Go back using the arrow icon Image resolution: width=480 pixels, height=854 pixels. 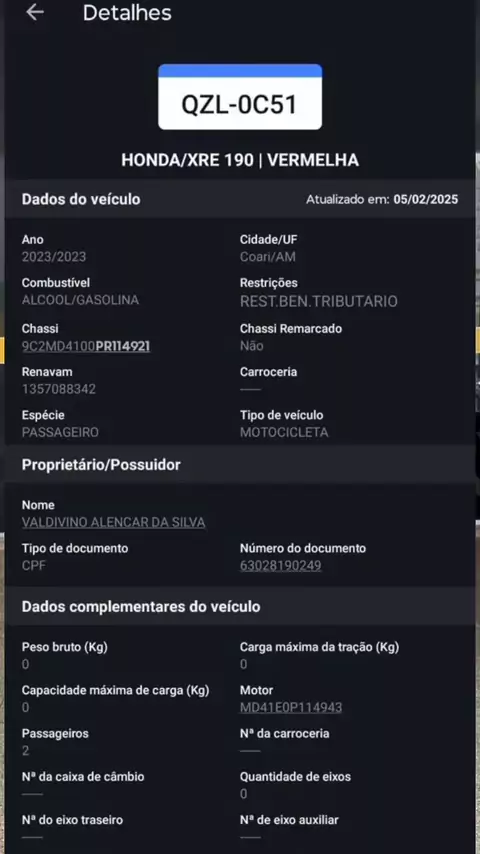tap(35, 13)
